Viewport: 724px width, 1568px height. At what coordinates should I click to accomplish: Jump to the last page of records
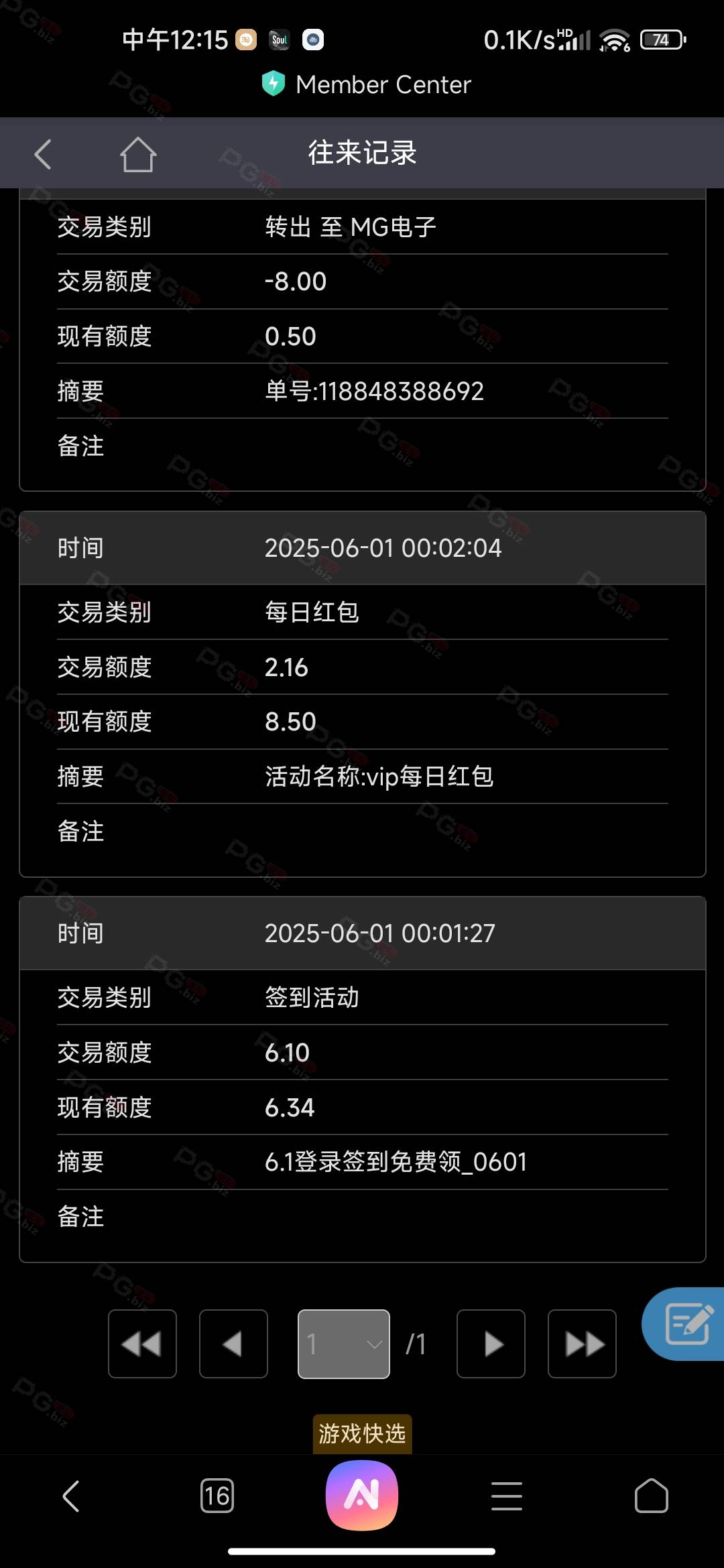582,1344
